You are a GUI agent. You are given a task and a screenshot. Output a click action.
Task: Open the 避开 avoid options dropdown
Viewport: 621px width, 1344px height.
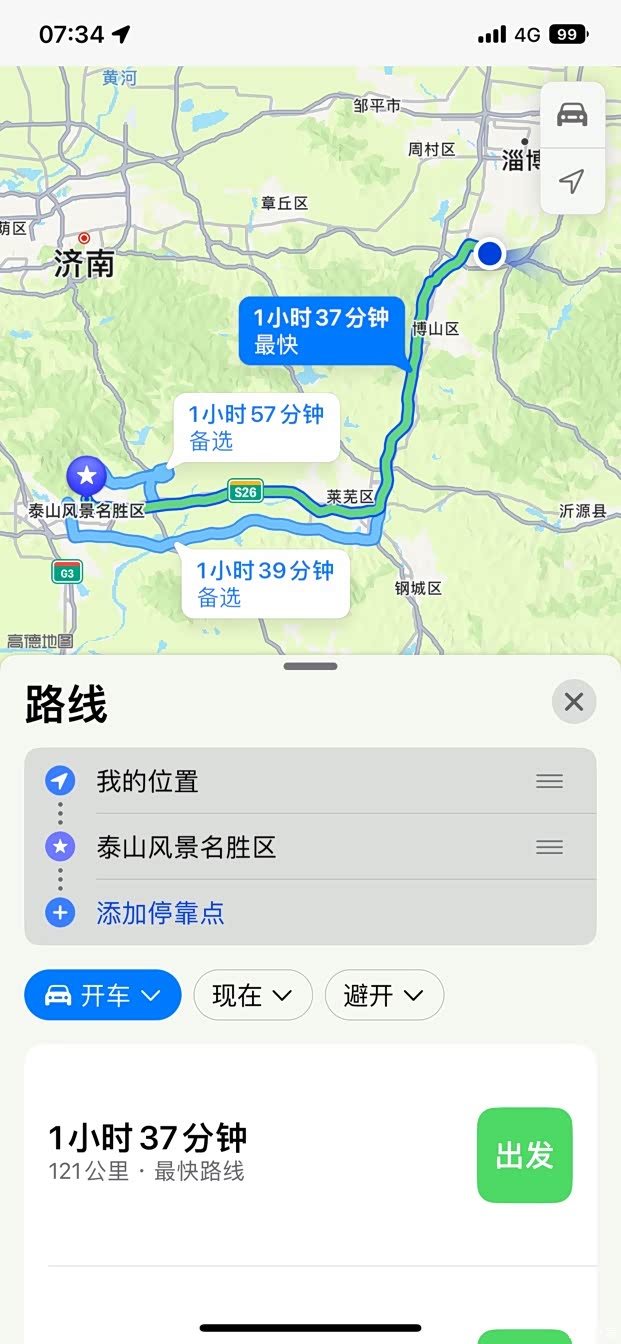pos(384,995)
